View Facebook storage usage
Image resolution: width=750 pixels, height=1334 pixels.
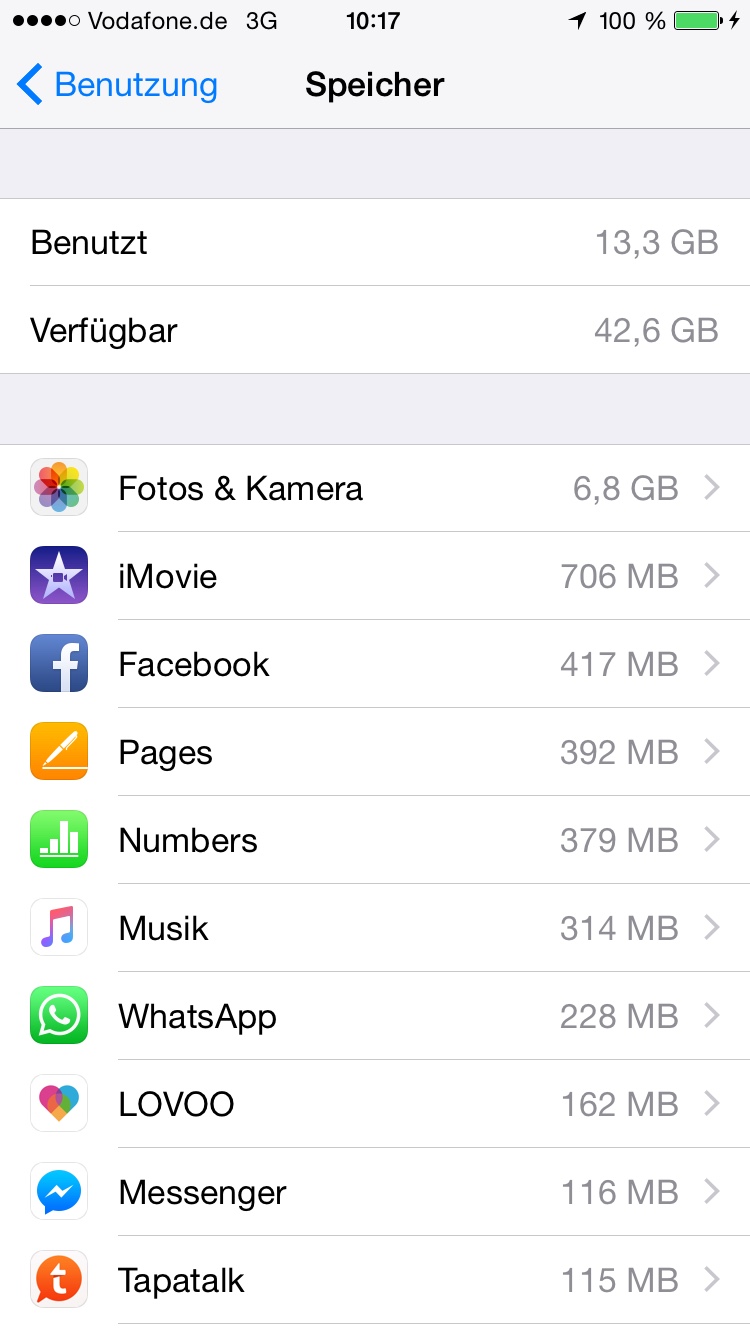tap(375, 664)
